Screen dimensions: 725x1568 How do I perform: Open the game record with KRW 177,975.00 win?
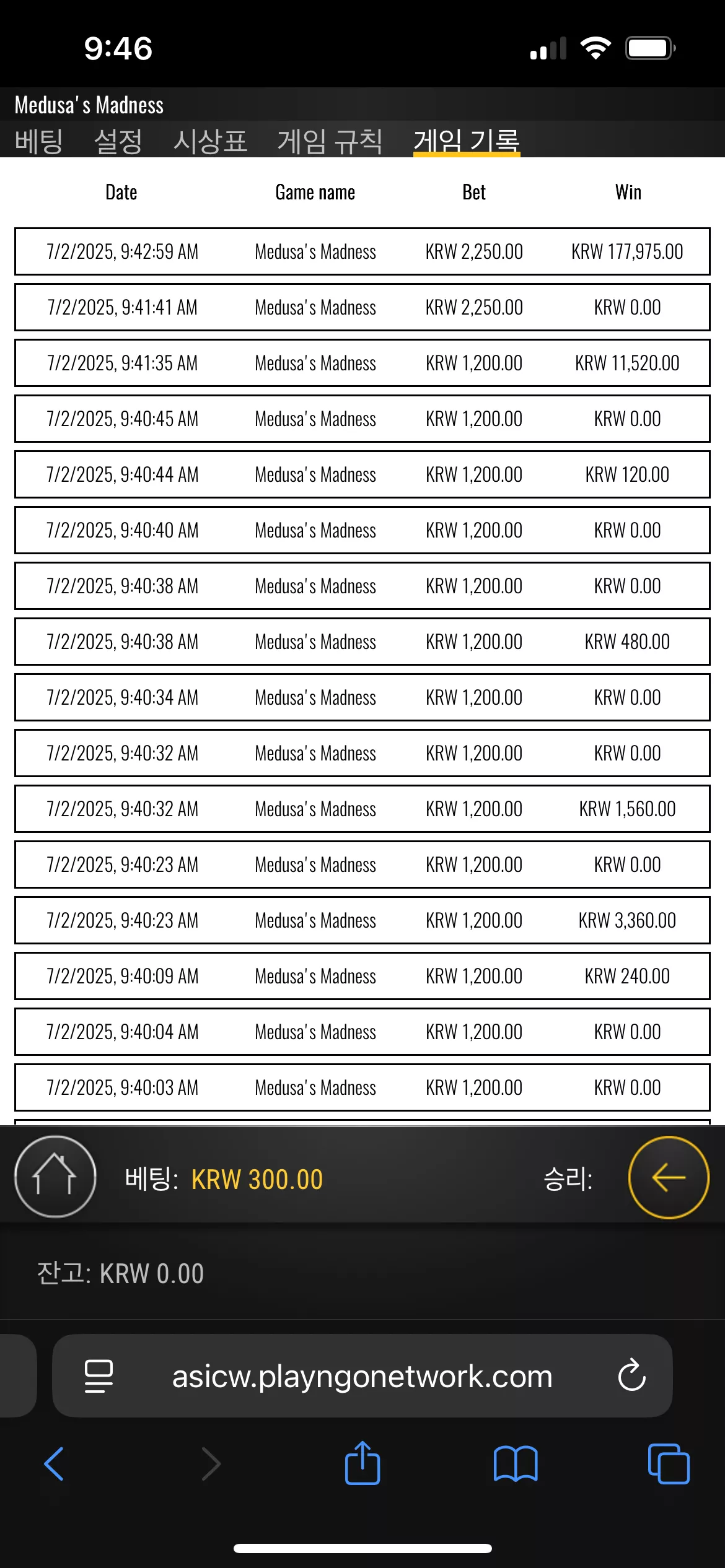click(x=362, y=251)
